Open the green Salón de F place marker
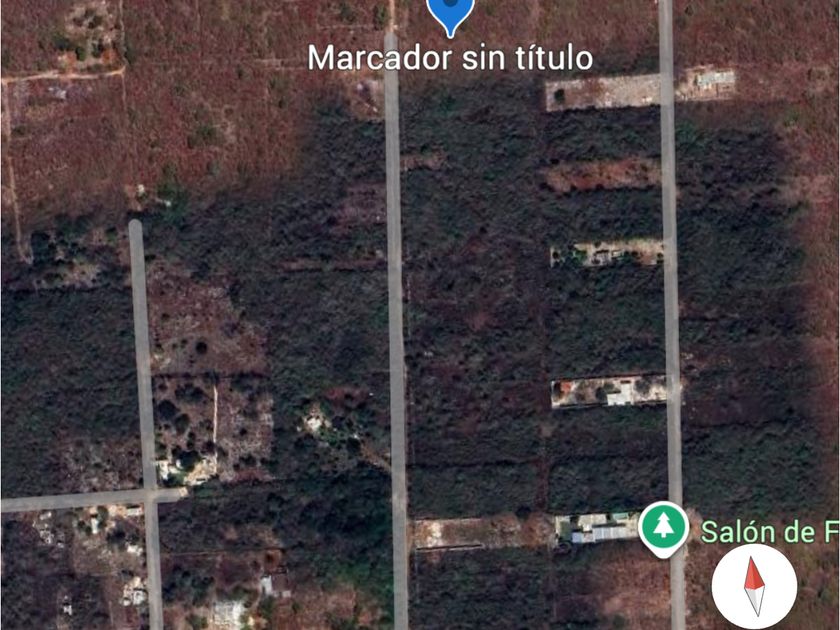 [663, 529]
